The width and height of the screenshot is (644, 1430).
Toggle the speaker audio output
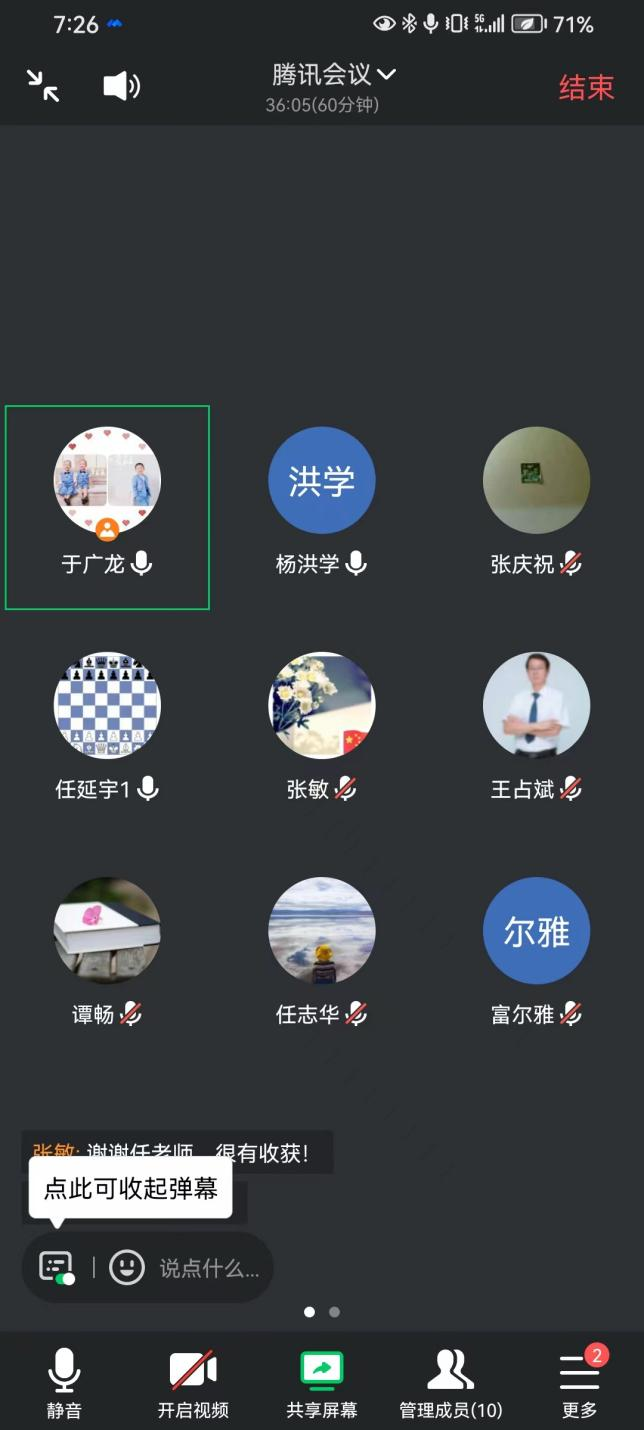click(121, 87)
